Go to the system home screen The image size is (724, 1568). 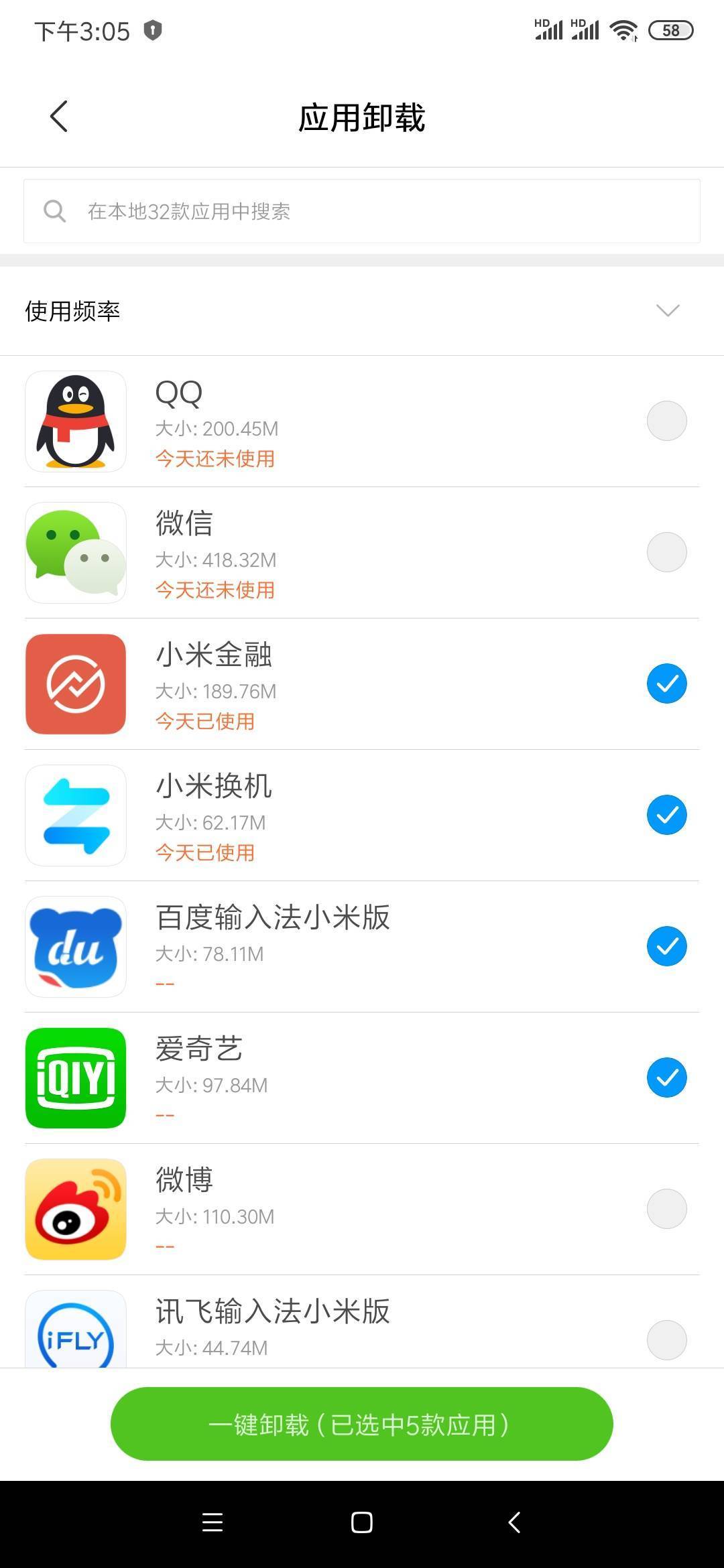click(x=362, y=1522)
